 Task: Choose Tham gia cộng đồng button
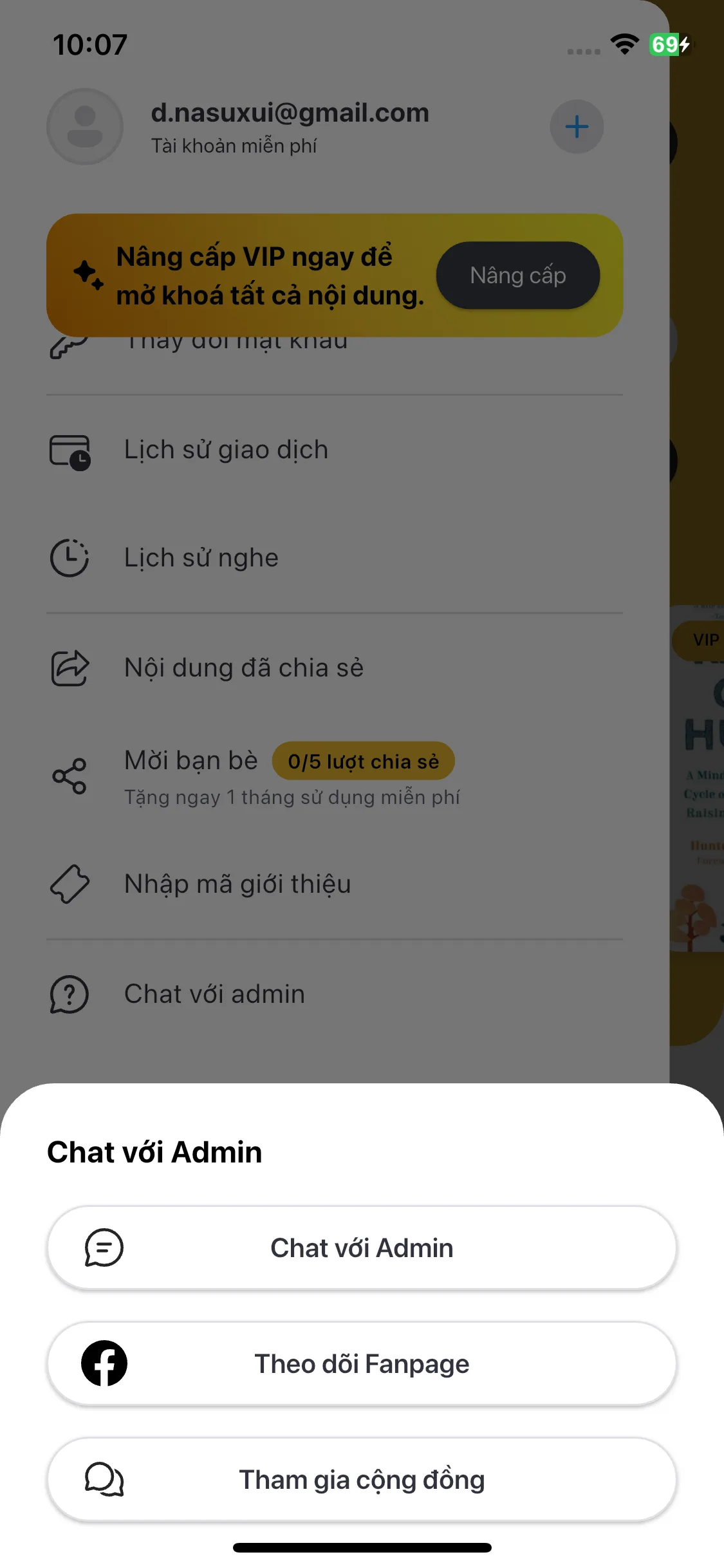(x=362, y=1479)
